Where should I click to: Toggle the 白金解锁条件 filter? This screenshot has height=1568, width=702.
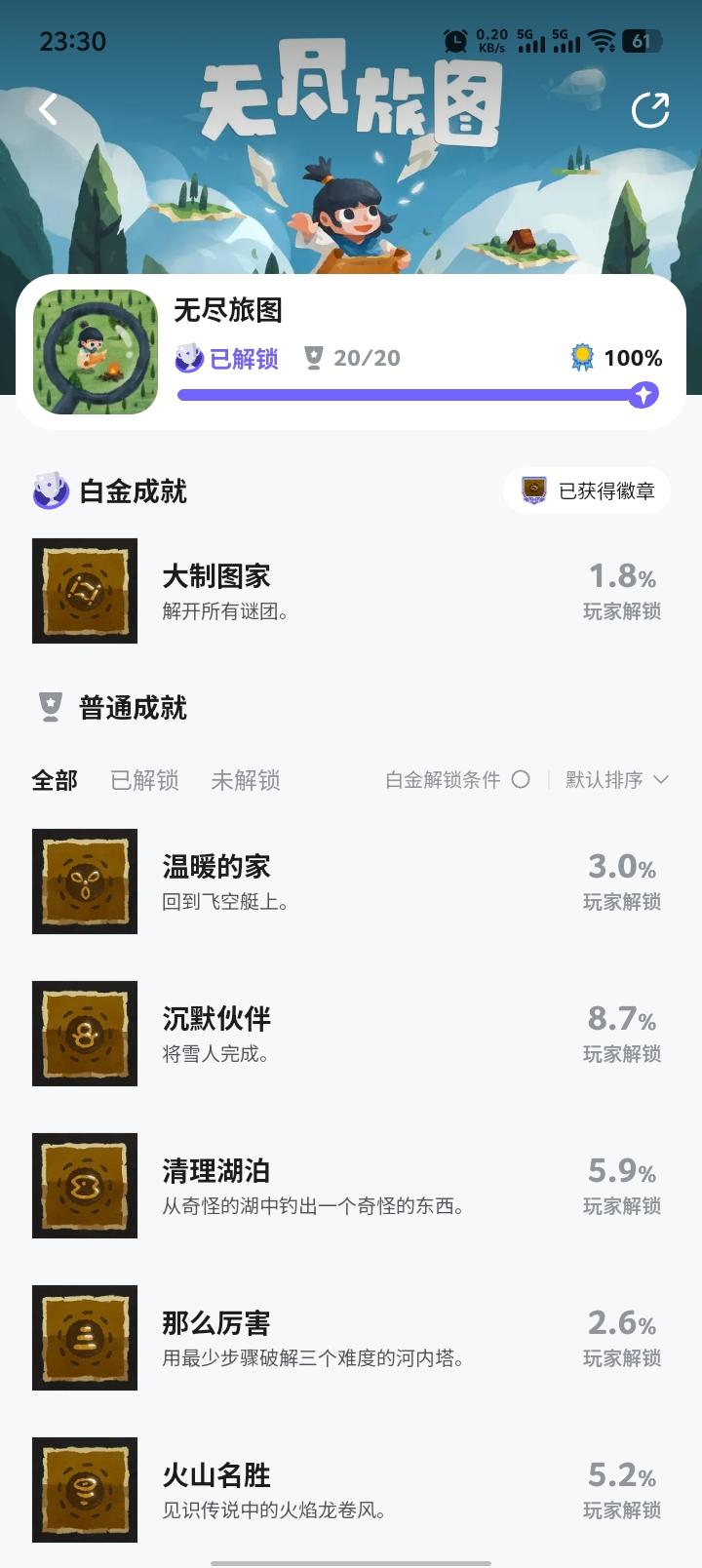coord(523,780)
